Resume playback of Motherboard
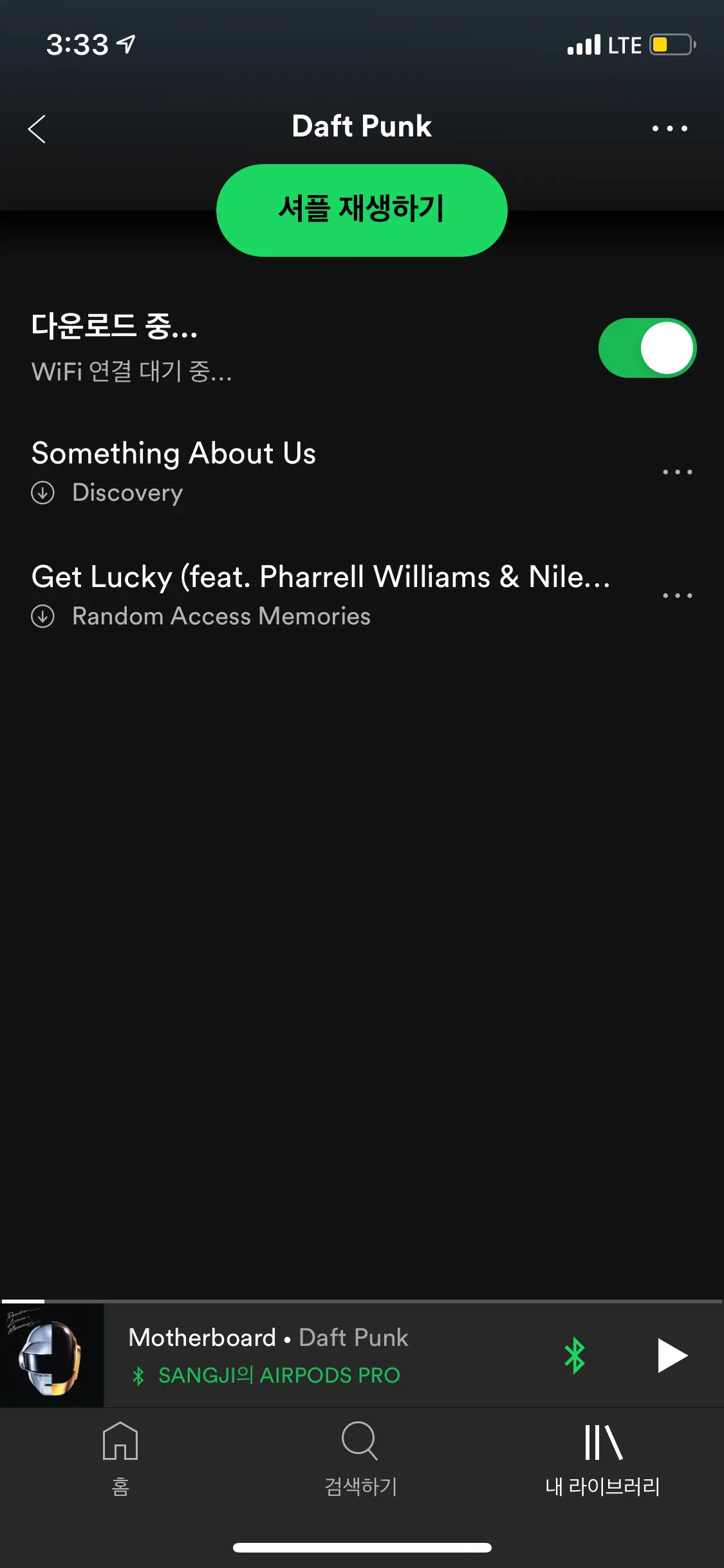The height and width of the screenshot is (1568, 724). 672,1356
